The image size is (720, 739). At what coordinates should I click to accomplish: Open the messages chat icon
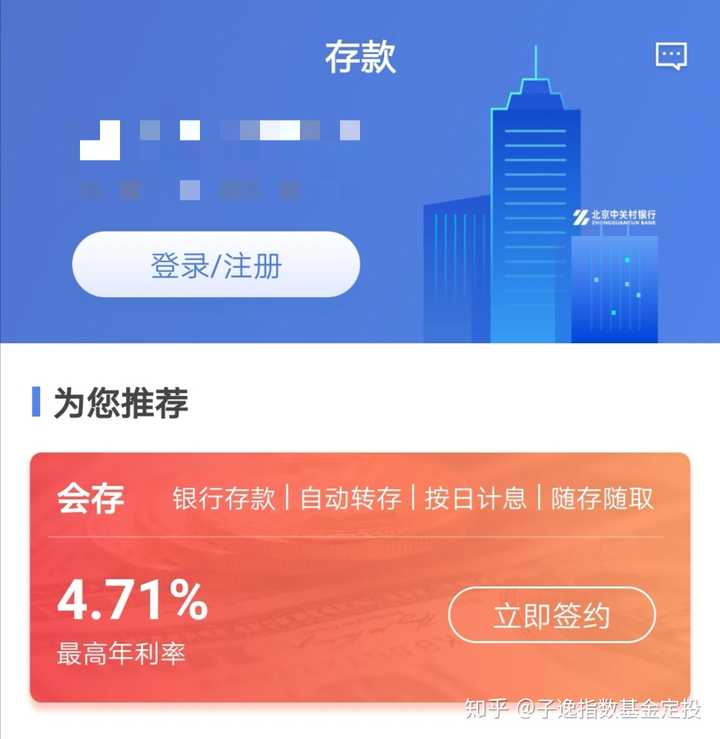coord(671,56)
